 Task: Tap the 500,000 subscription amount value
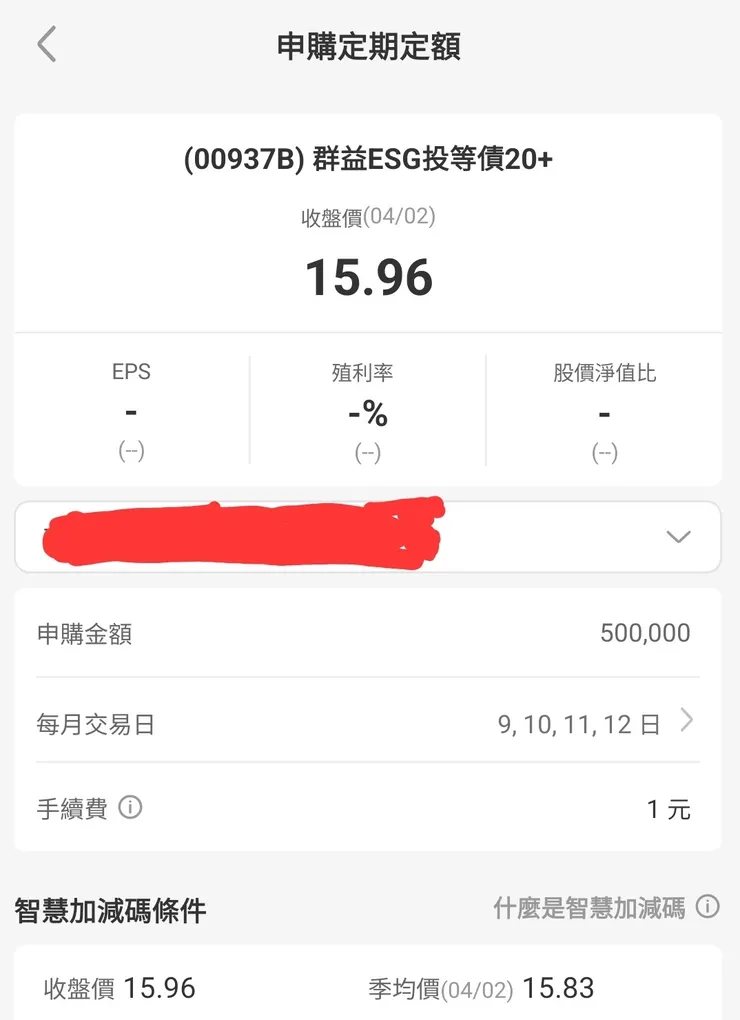[x=645, y=632]
